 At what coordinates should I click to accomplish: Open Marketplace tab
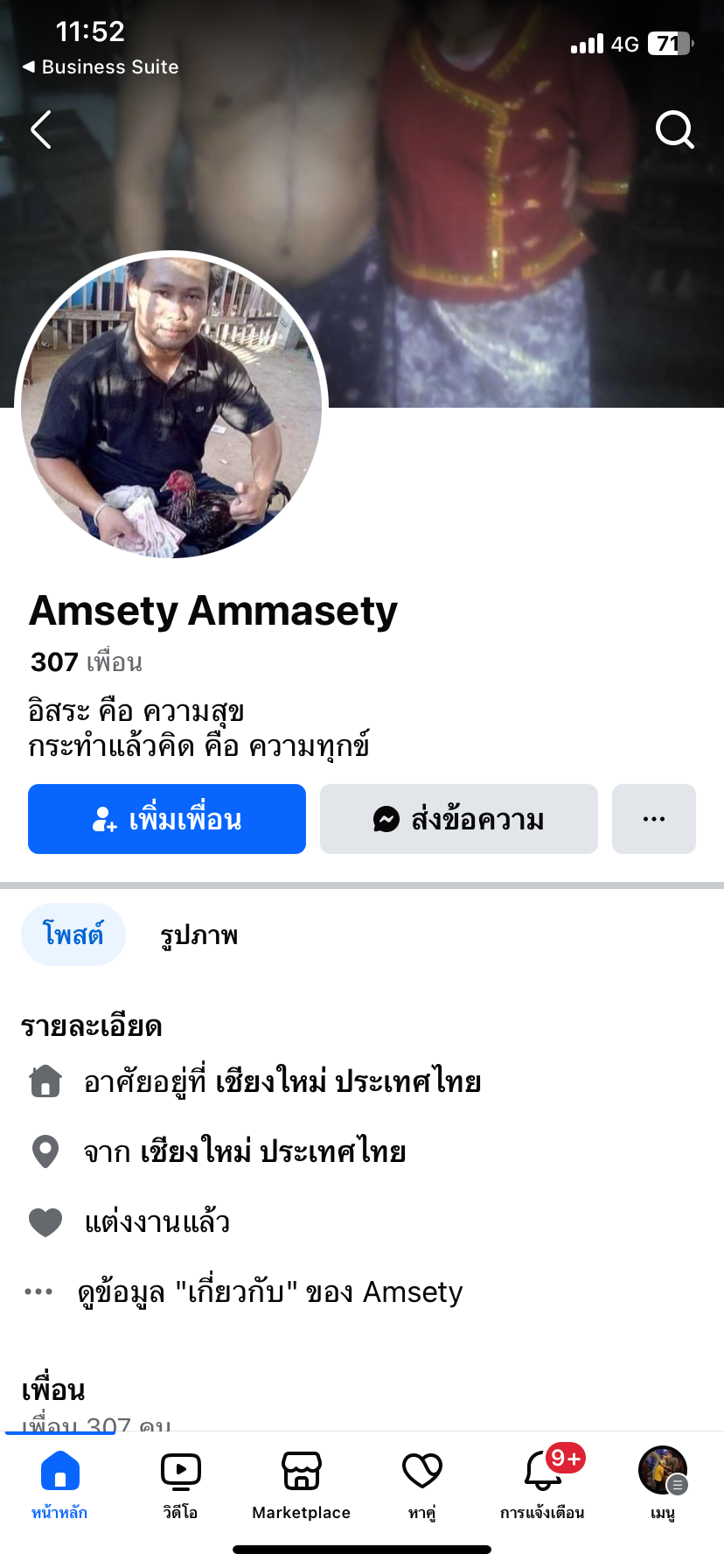(301, 1483)
